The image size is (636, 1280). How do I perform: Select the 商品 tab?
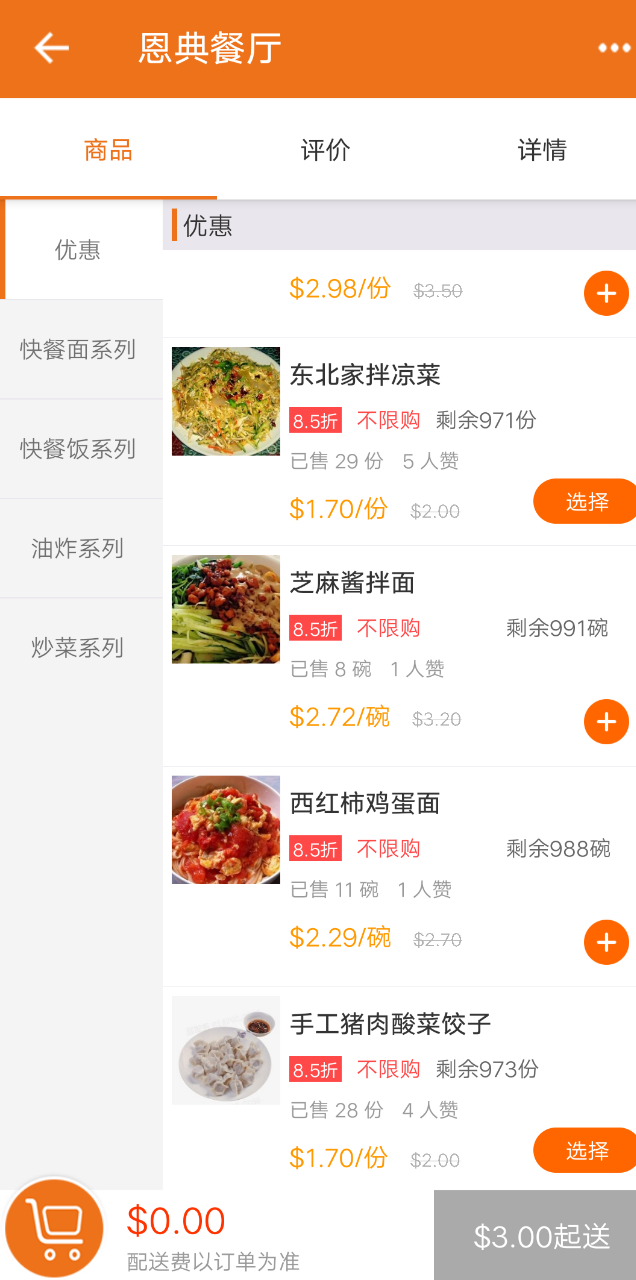click(x=108, y=150)
